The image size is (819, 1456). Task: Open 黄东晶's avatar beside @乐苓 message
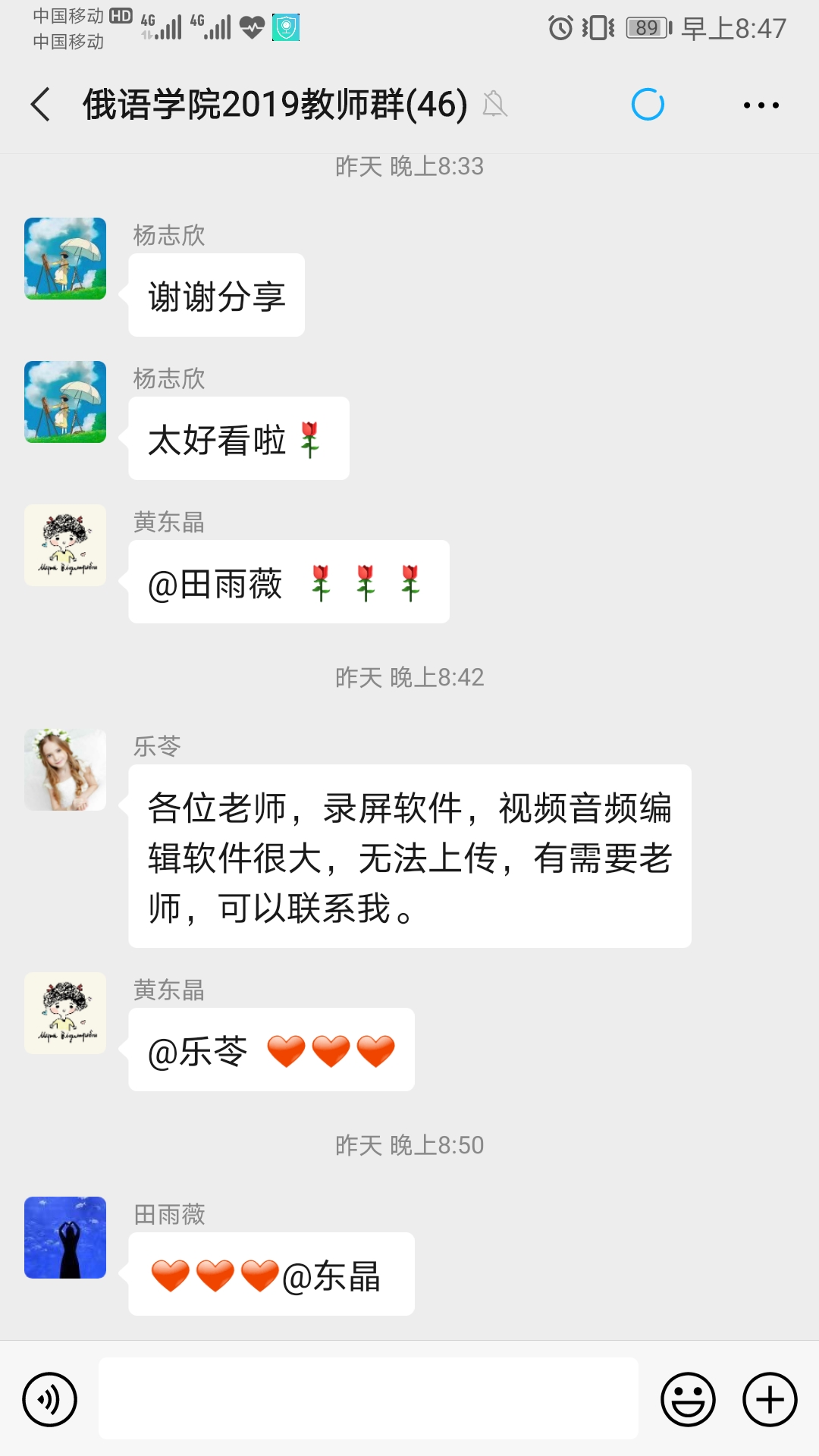click(x=65, y=1013)
